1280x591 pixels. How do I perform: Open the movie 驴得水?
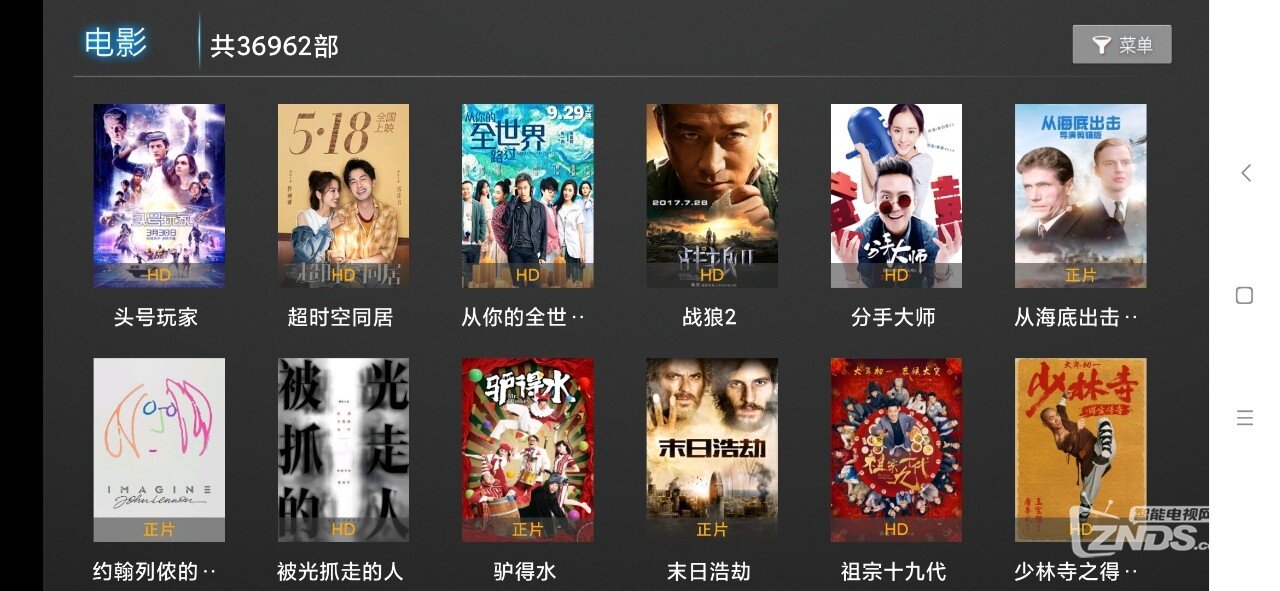tap(527, 450)
